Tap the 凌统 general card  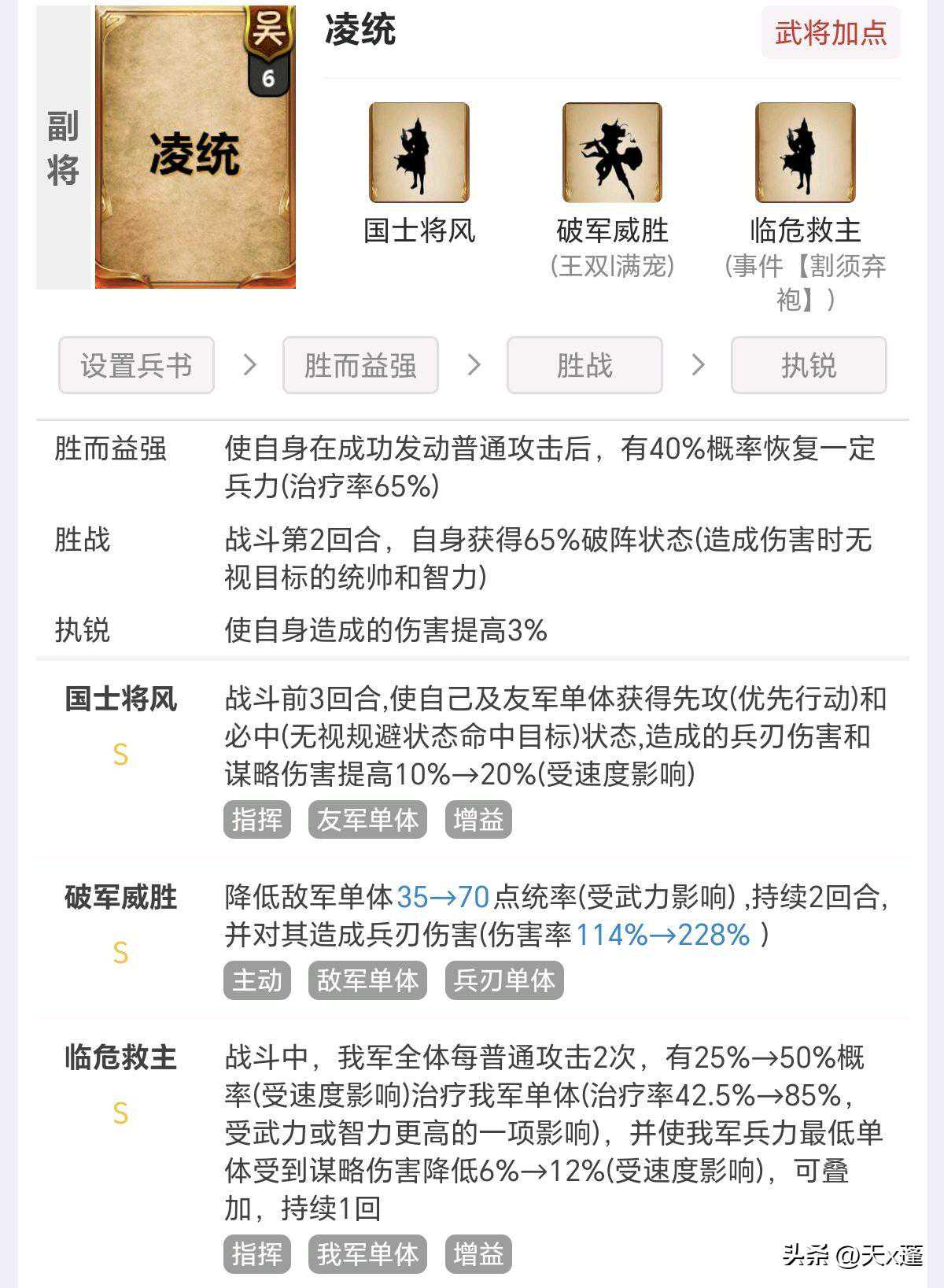tap(195, 147)
